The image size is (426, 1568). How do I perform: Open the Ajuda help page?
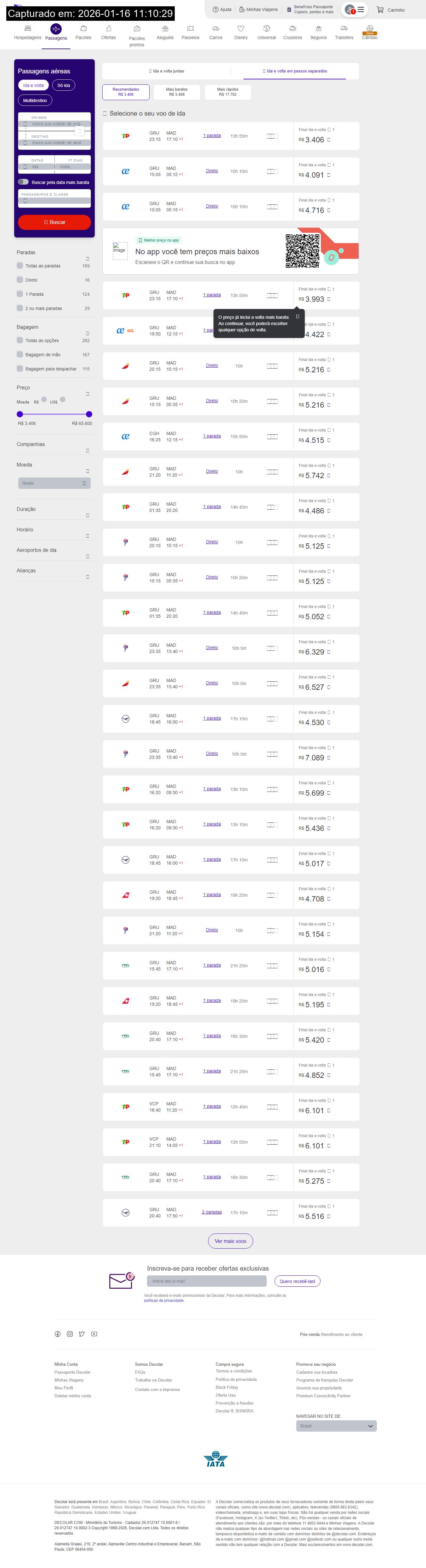coord(222,10)
